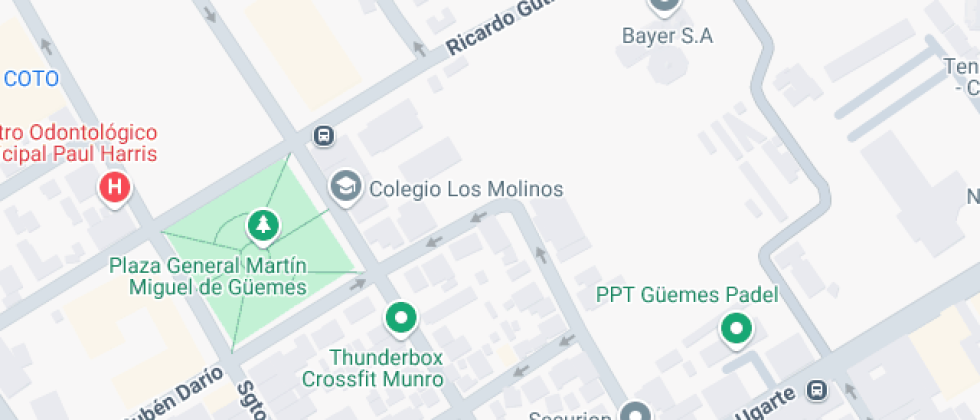The height and width of the screenshot is (420, 980).
Task: Open the bus stop marker on Ugarte street
Action: [x=817, y=390]
